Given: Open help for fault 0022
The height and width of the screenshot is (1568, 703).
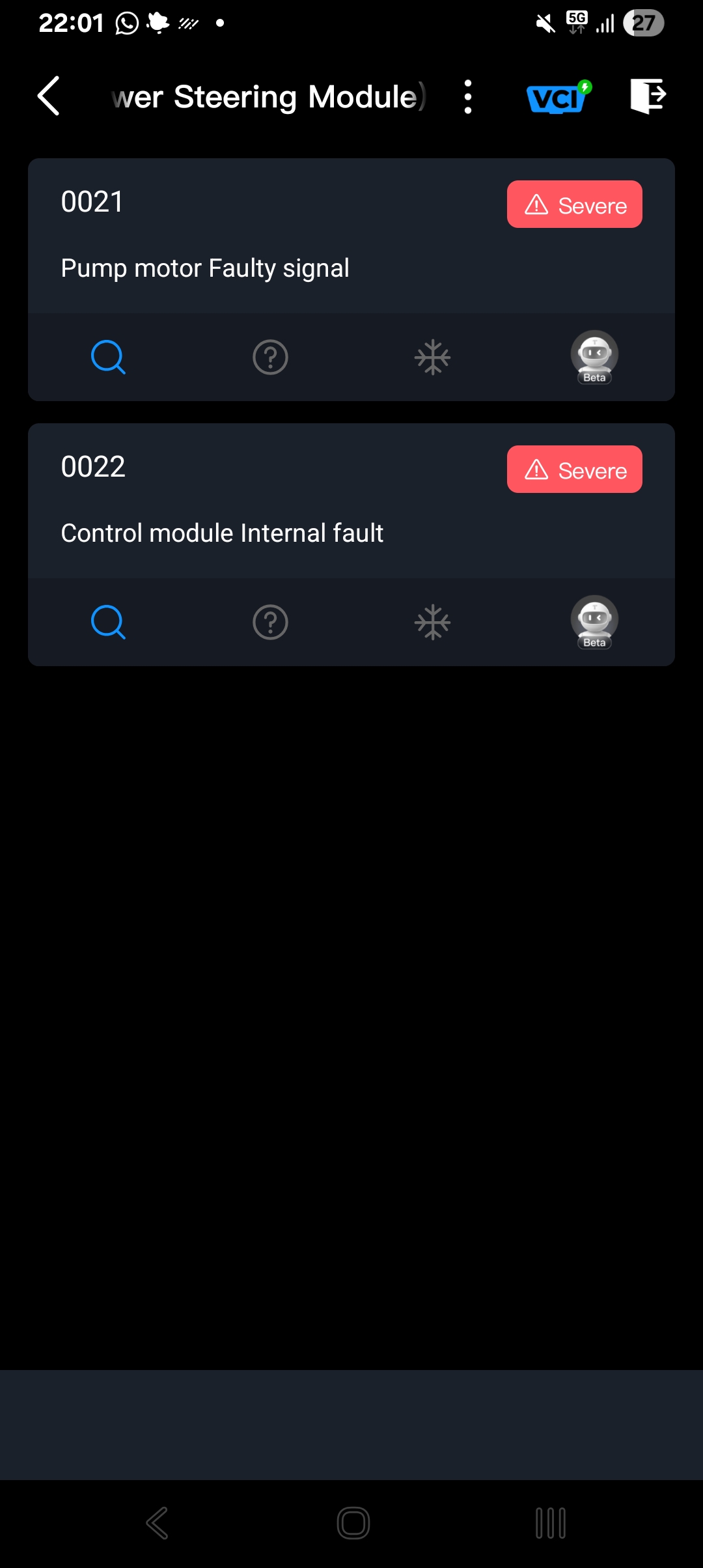Looking at the screenshot, I should point(270,622).
